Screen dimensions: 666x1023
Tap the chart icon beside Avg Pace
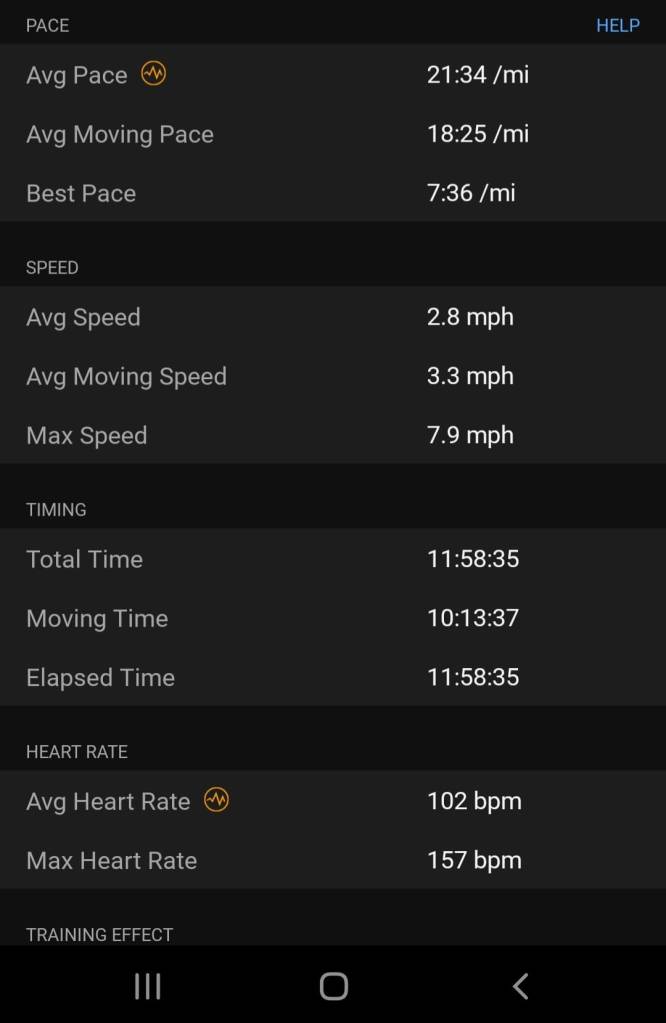tap(153, 74)
